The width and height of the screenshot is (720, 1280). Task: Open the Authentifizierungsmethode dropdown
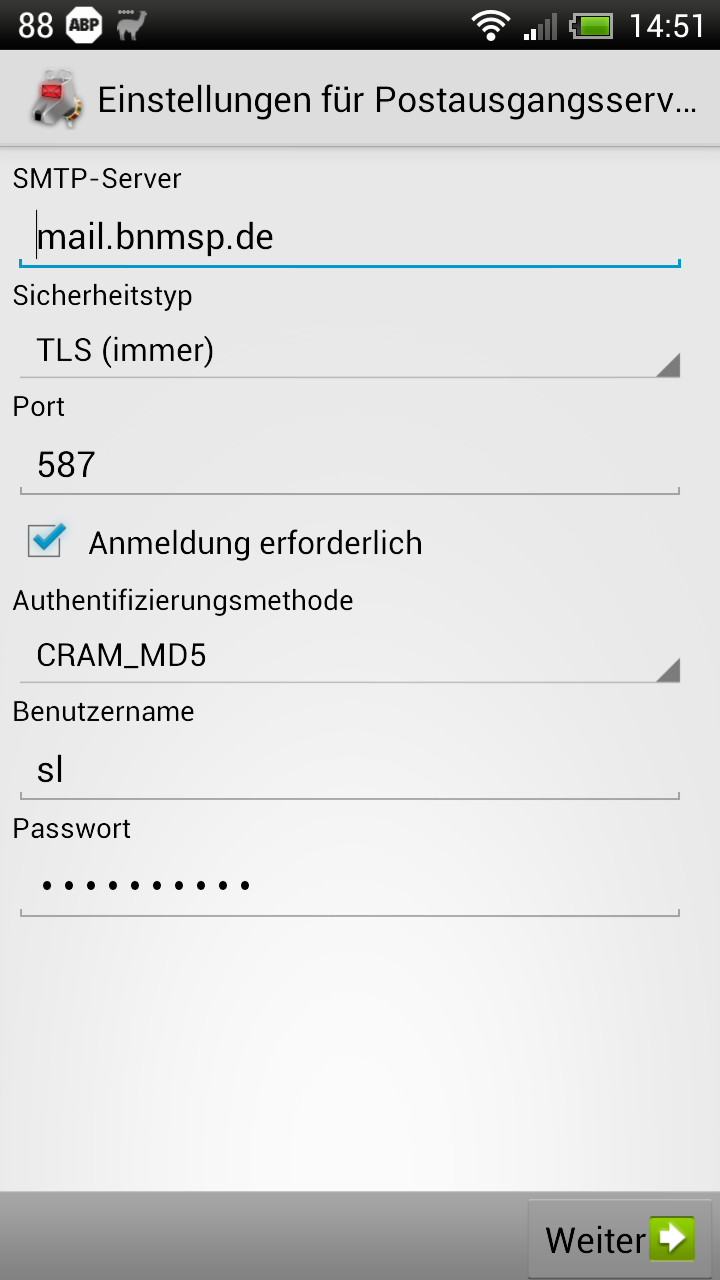(x=350, y=655)
